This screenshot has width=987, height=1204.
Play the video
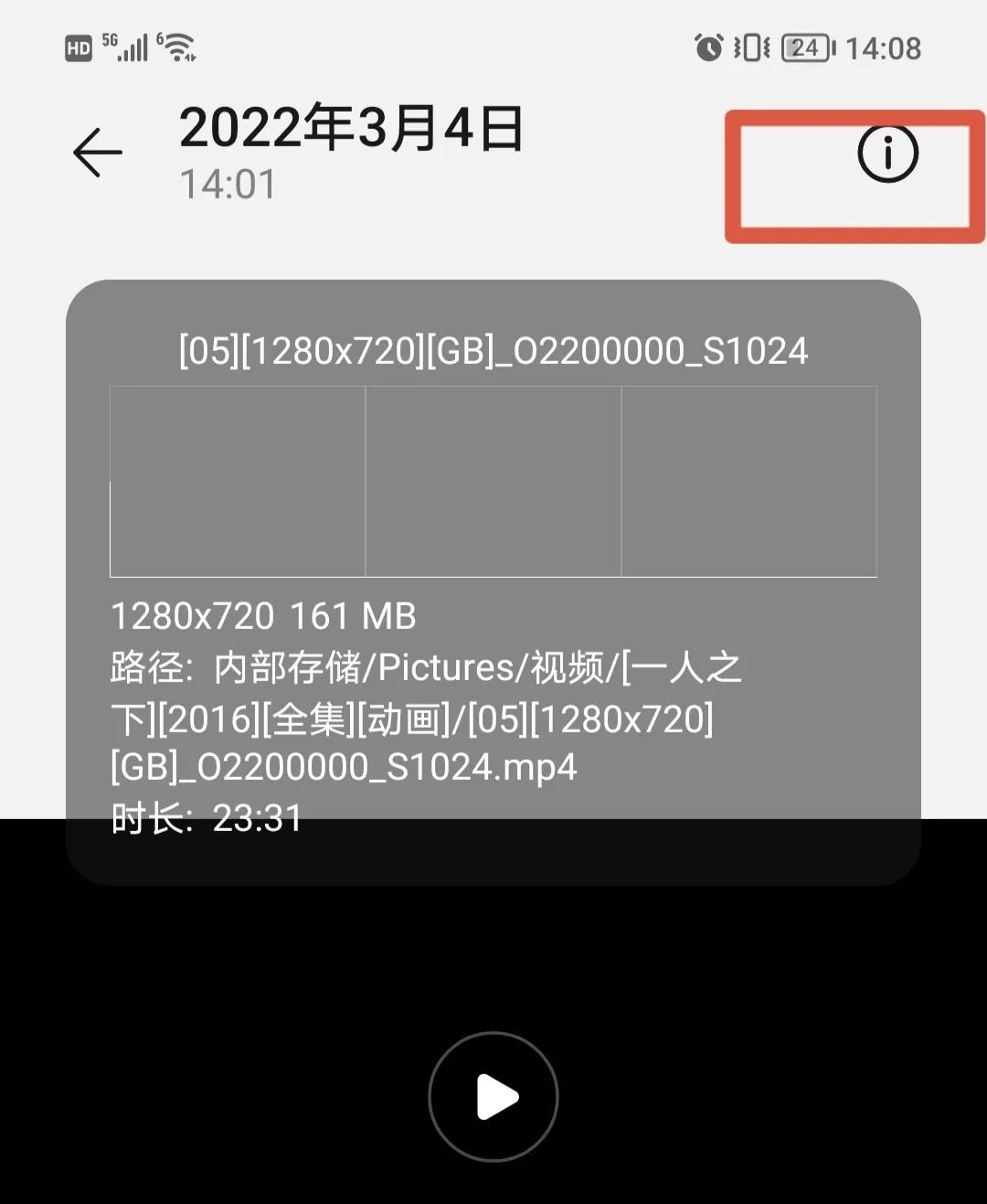pyautogui.click(x=493, y=1096)
